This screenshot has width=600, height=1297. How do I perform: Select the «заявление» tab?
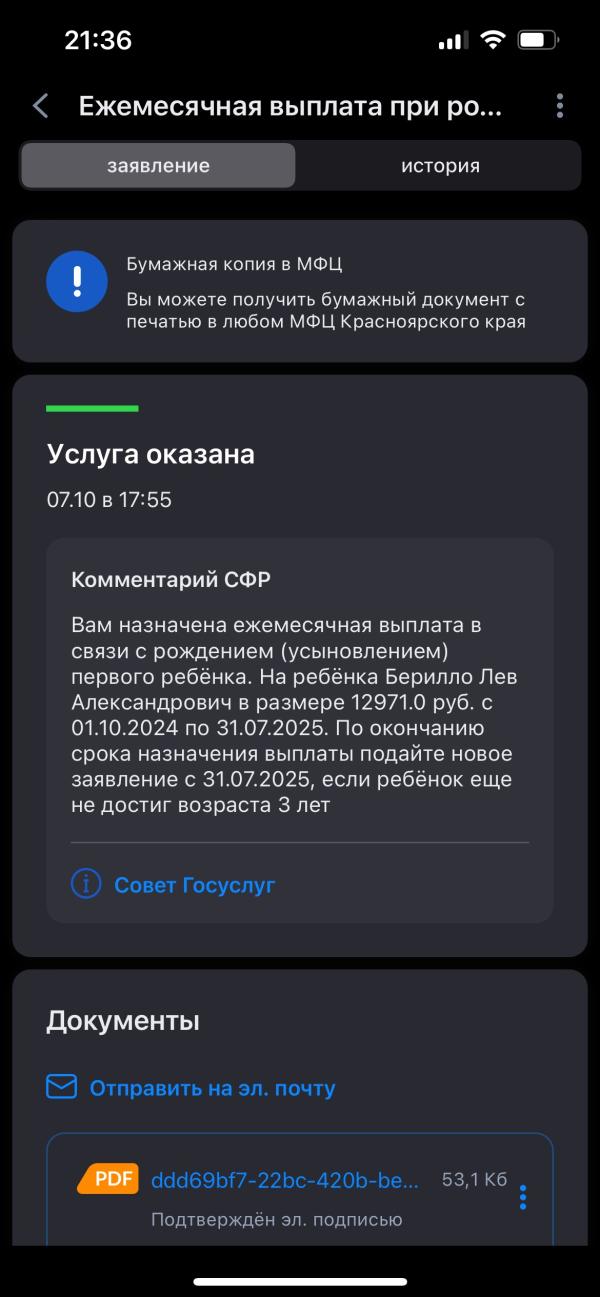[x=158, y=166]
